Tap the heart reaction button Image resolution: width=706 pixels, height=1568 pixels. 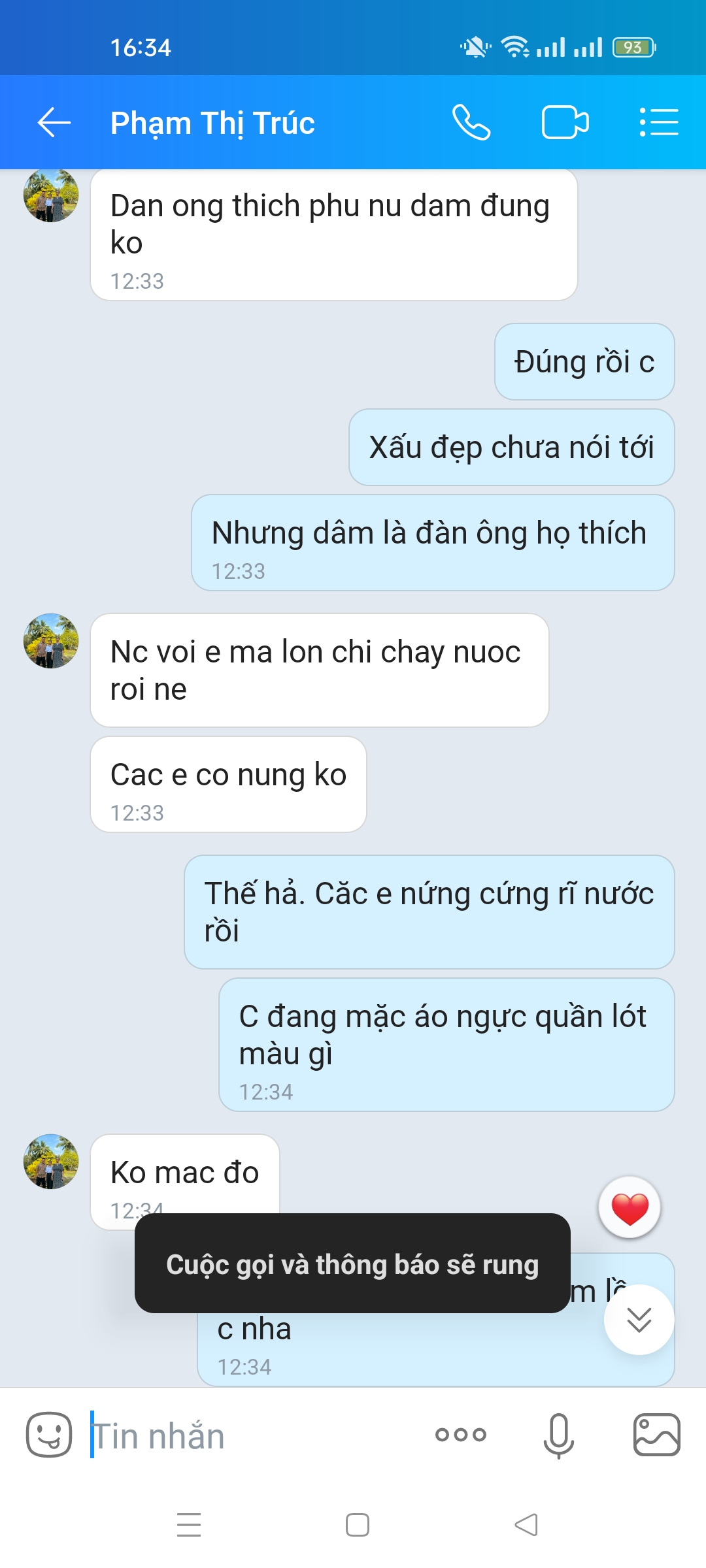[630, 1208]
